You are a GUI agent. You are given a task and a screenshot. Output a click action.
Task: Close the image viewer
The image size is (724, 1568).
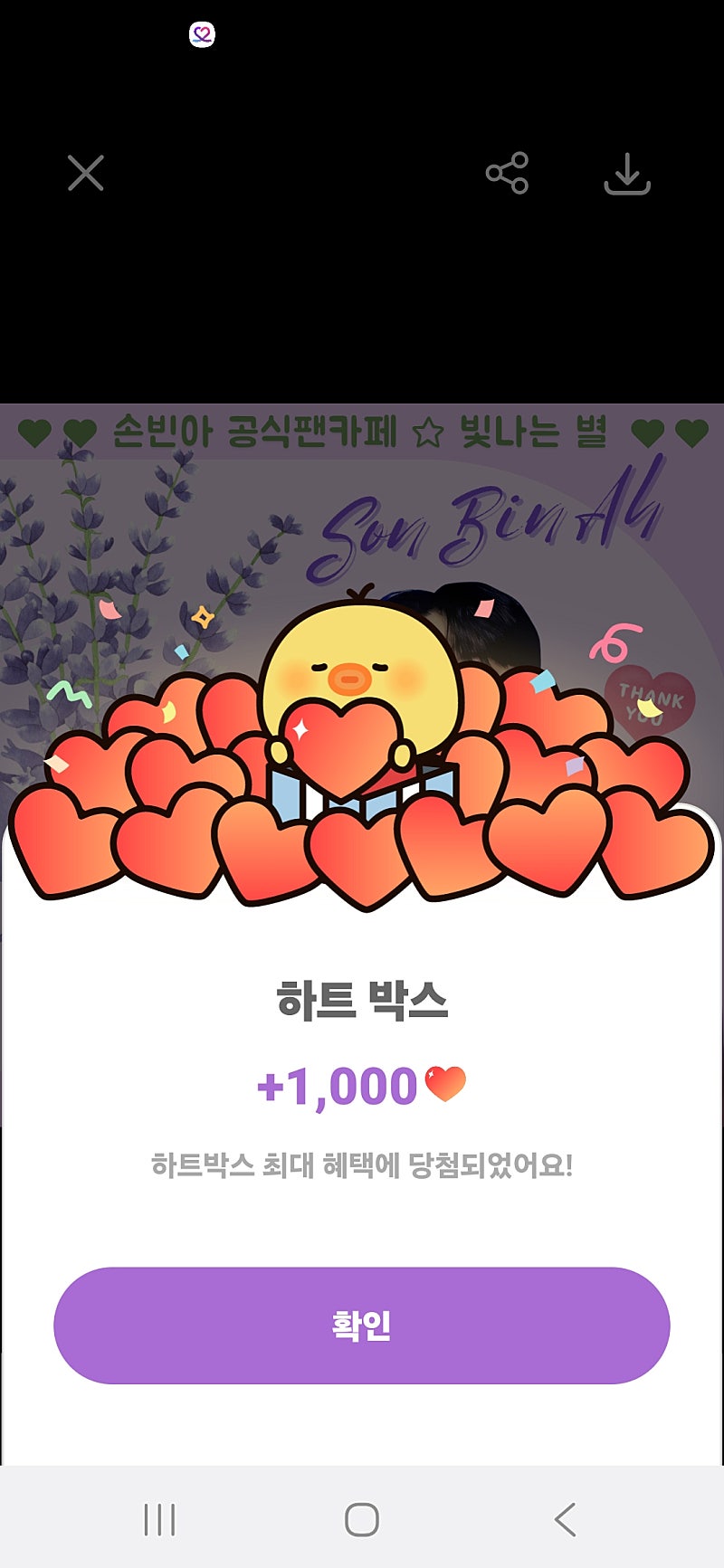[86, 173]
